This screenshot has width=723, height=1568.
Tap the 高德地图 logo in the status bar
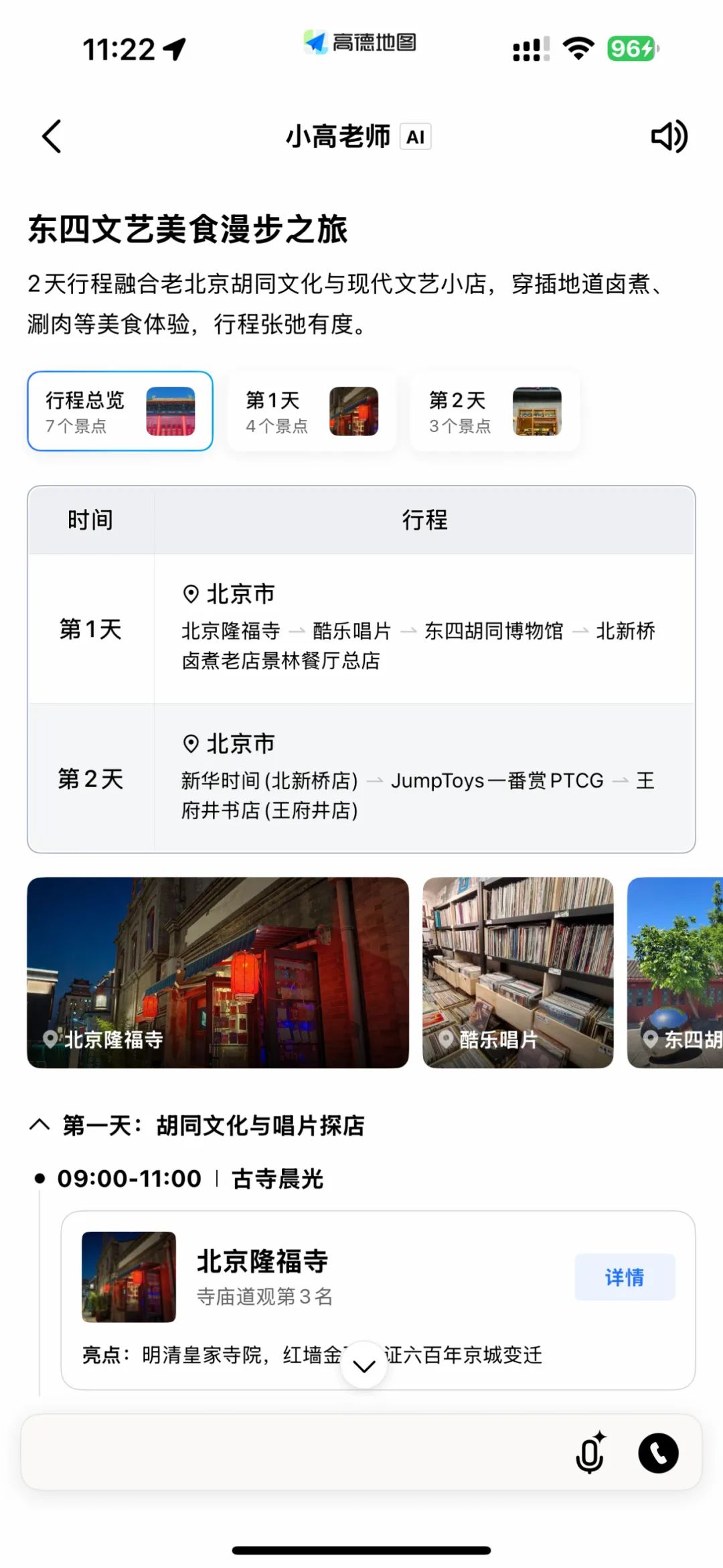click(359, 42)
